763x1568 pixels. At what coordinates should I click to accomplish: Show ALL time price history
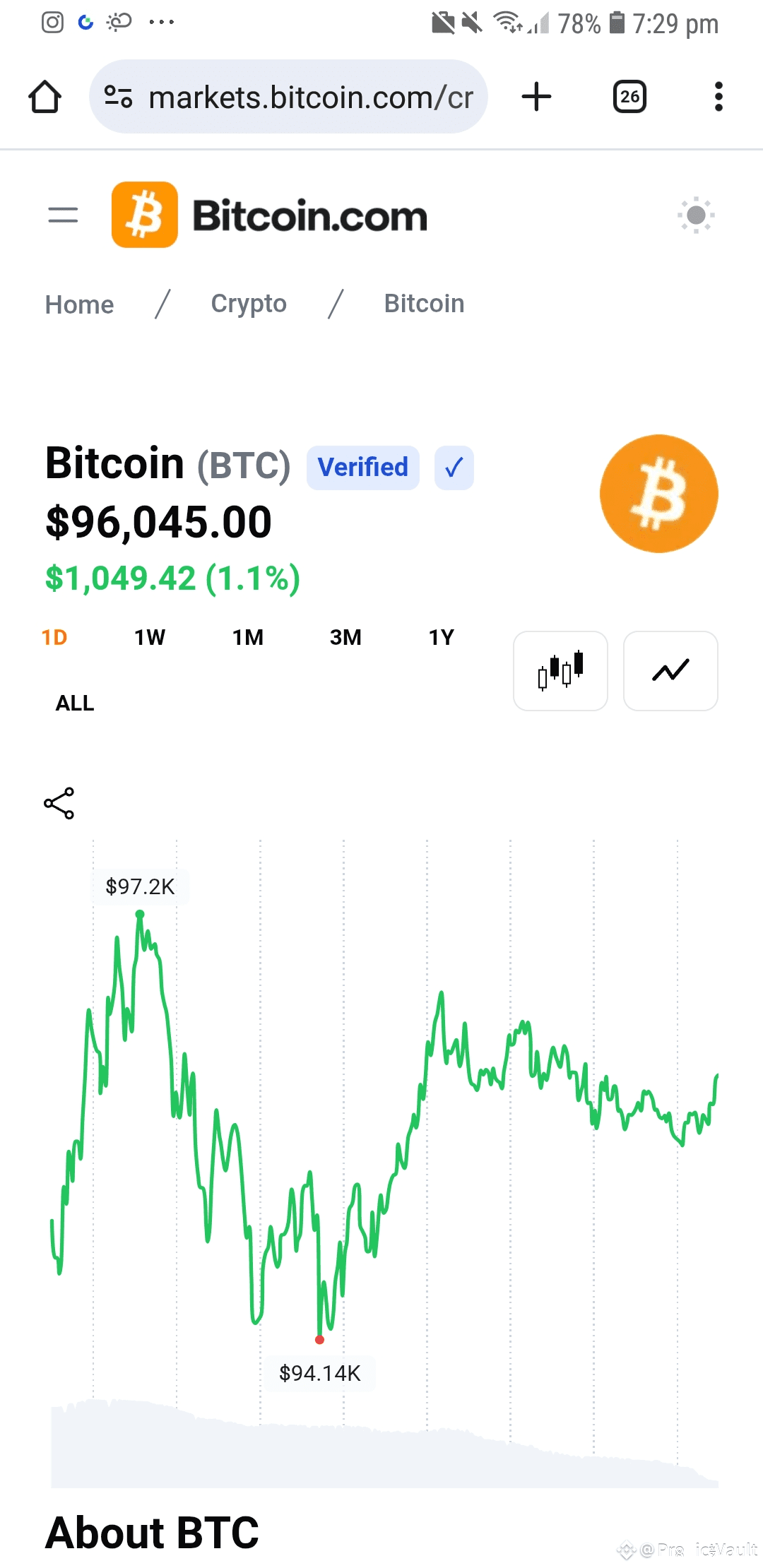(x=75, y=703)
